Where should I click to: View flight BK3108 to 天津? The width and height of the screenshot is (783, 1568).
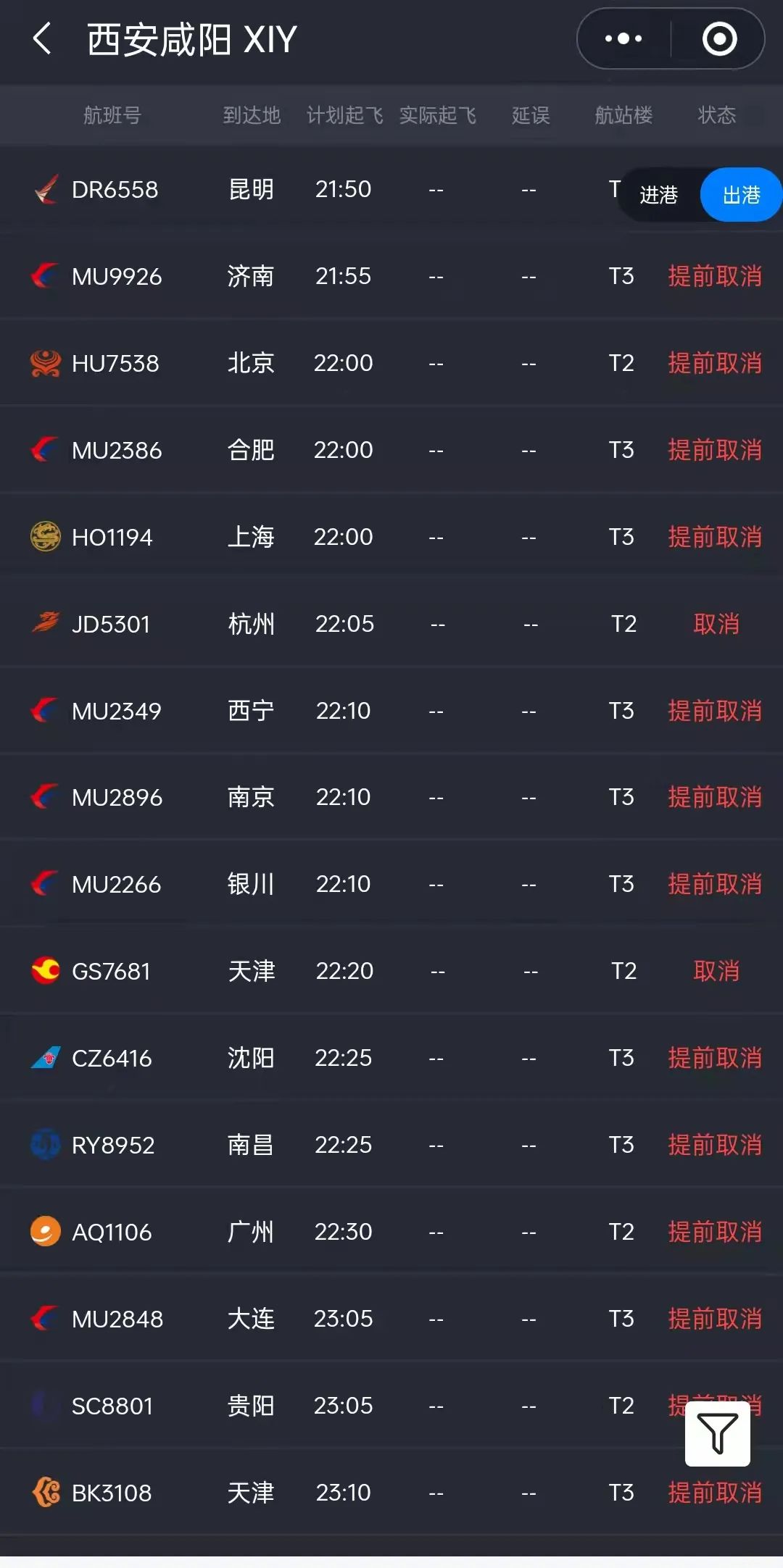pos(391,1493)
